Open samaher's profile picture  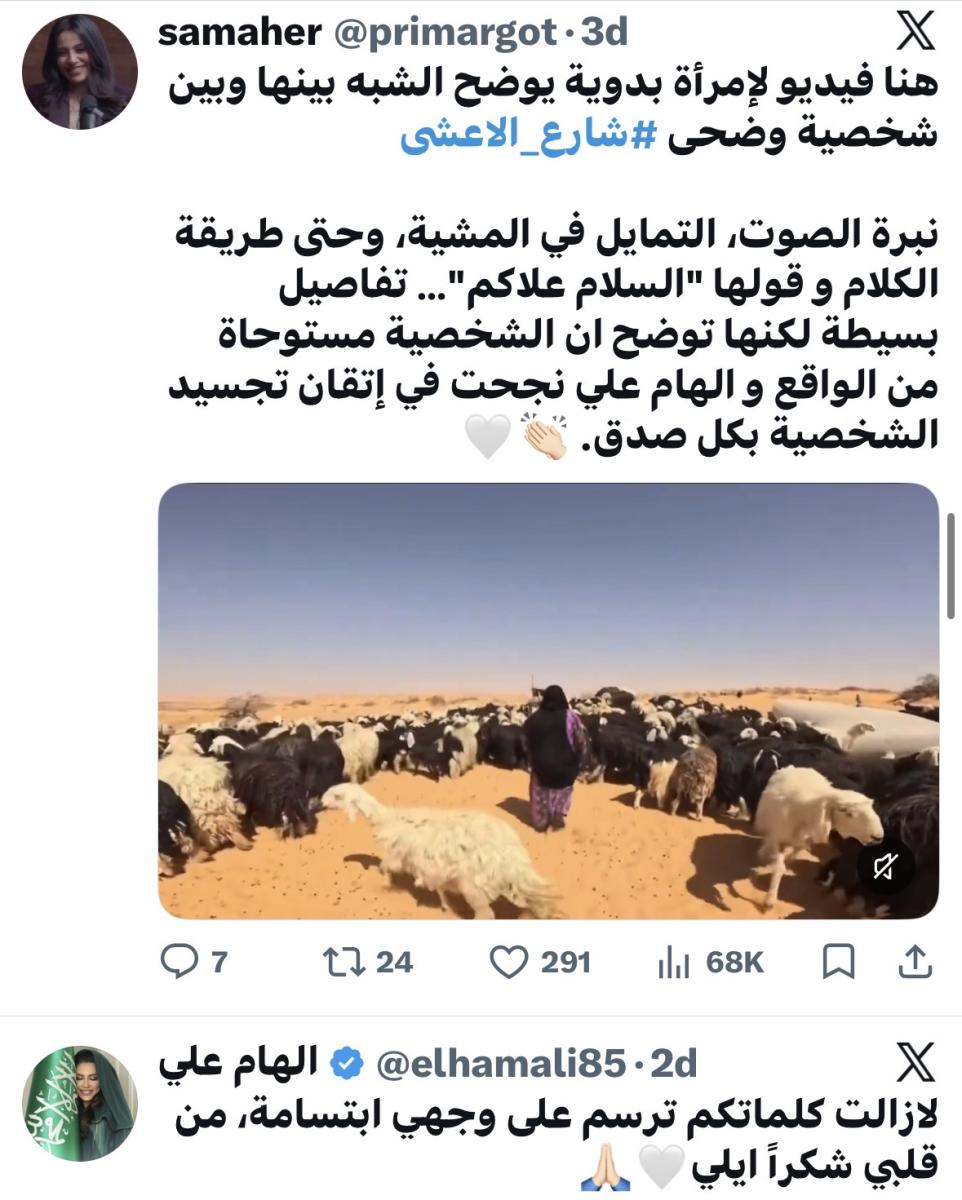click(x=80, y=72)
